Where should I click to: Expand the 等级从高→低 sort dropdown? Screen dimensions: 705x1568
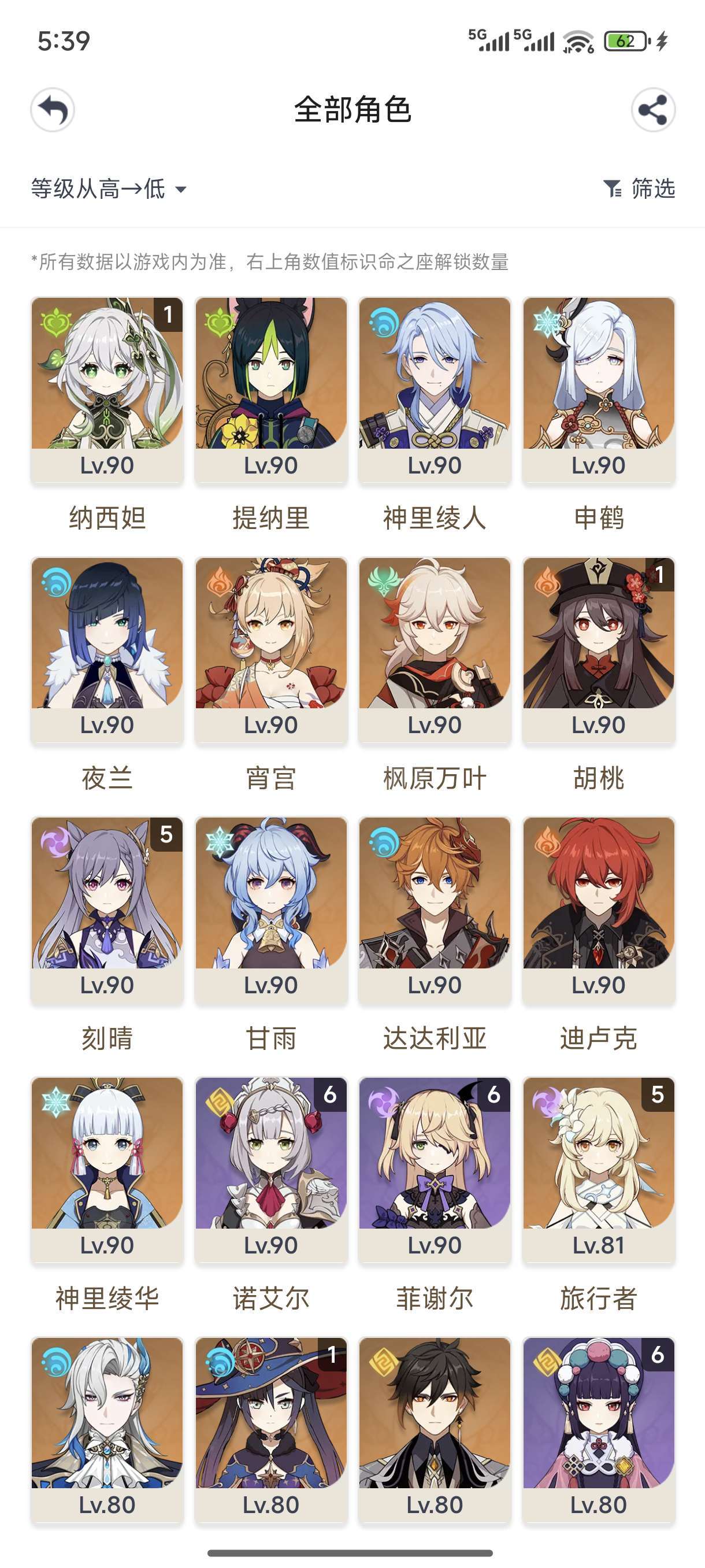[x=109, y=188]
